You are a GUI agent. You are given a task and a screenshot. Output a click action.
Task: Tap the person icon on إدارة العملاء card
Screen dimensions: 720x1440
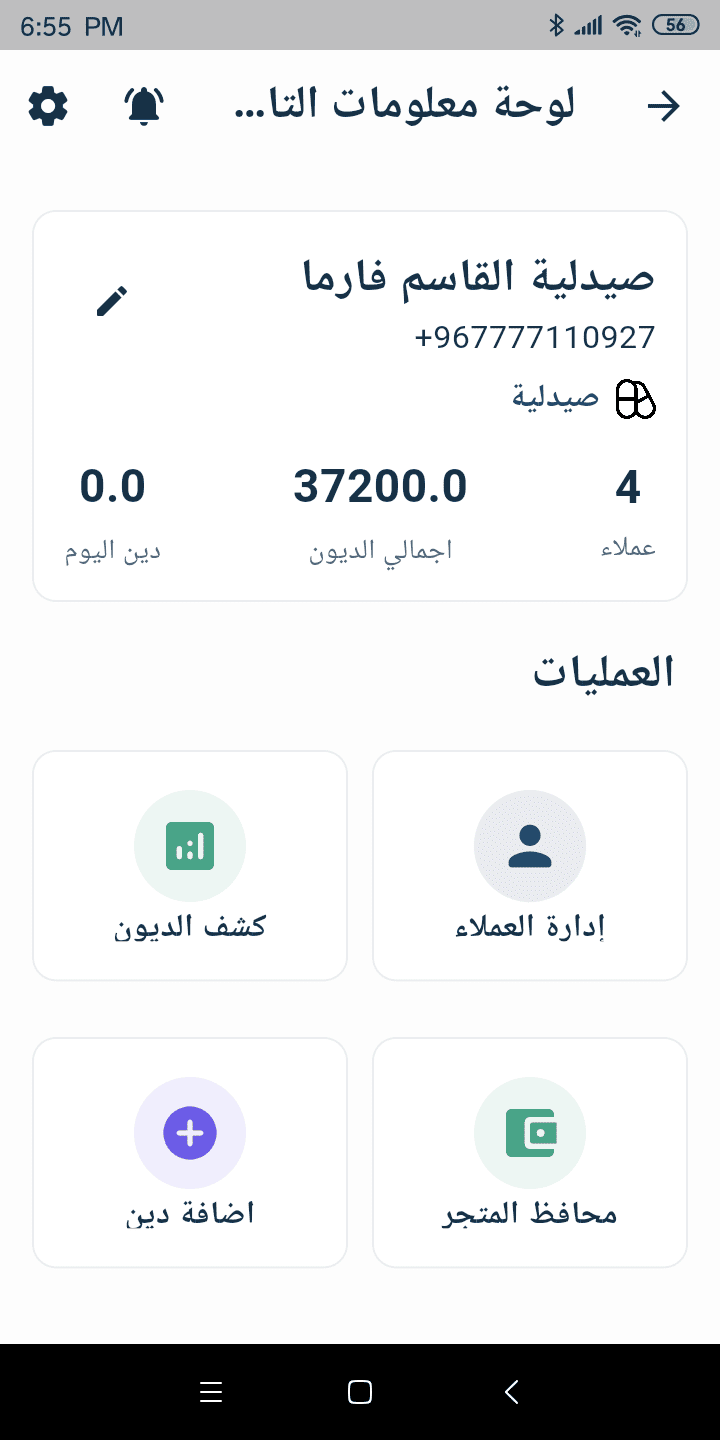point(530,845)
